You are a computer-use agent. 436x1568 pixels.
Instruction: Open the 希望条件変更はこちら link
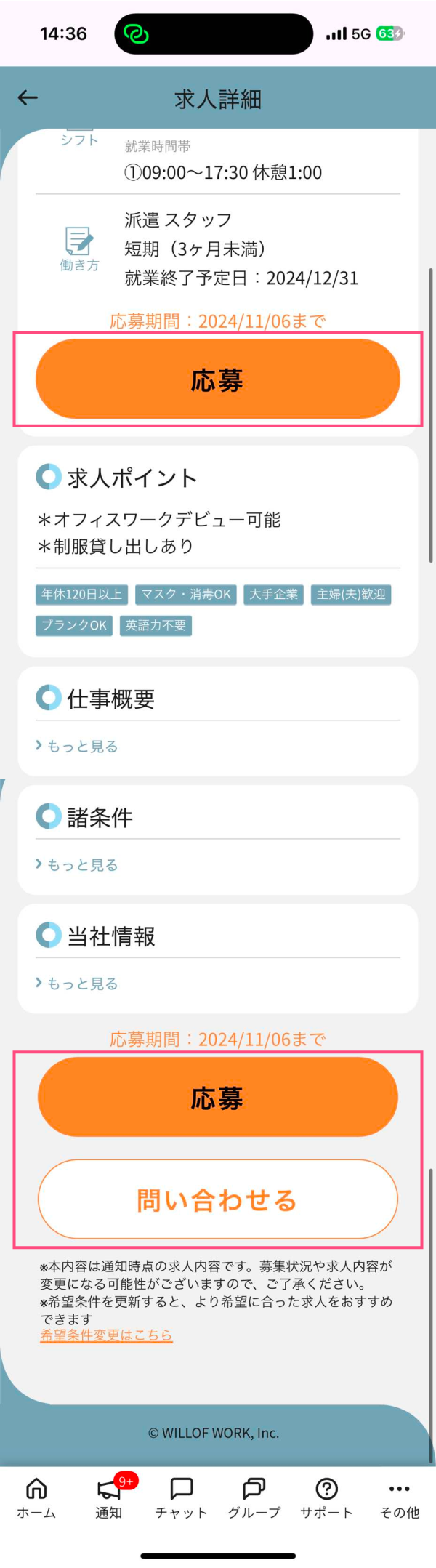coord(106,1335)
